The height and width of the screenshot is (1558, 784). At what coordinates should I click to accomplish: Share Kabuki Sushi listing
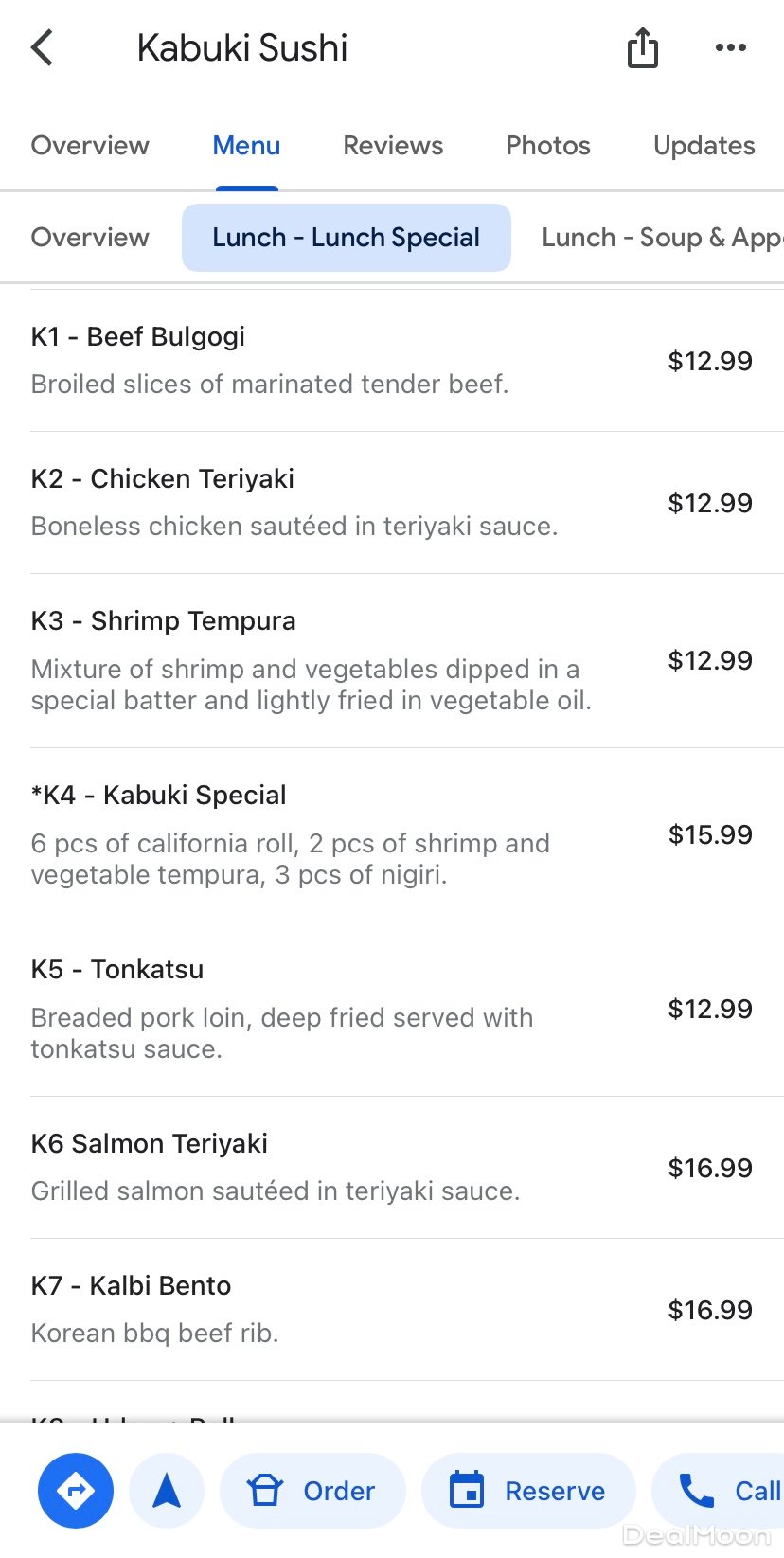(x=642, y=47)
